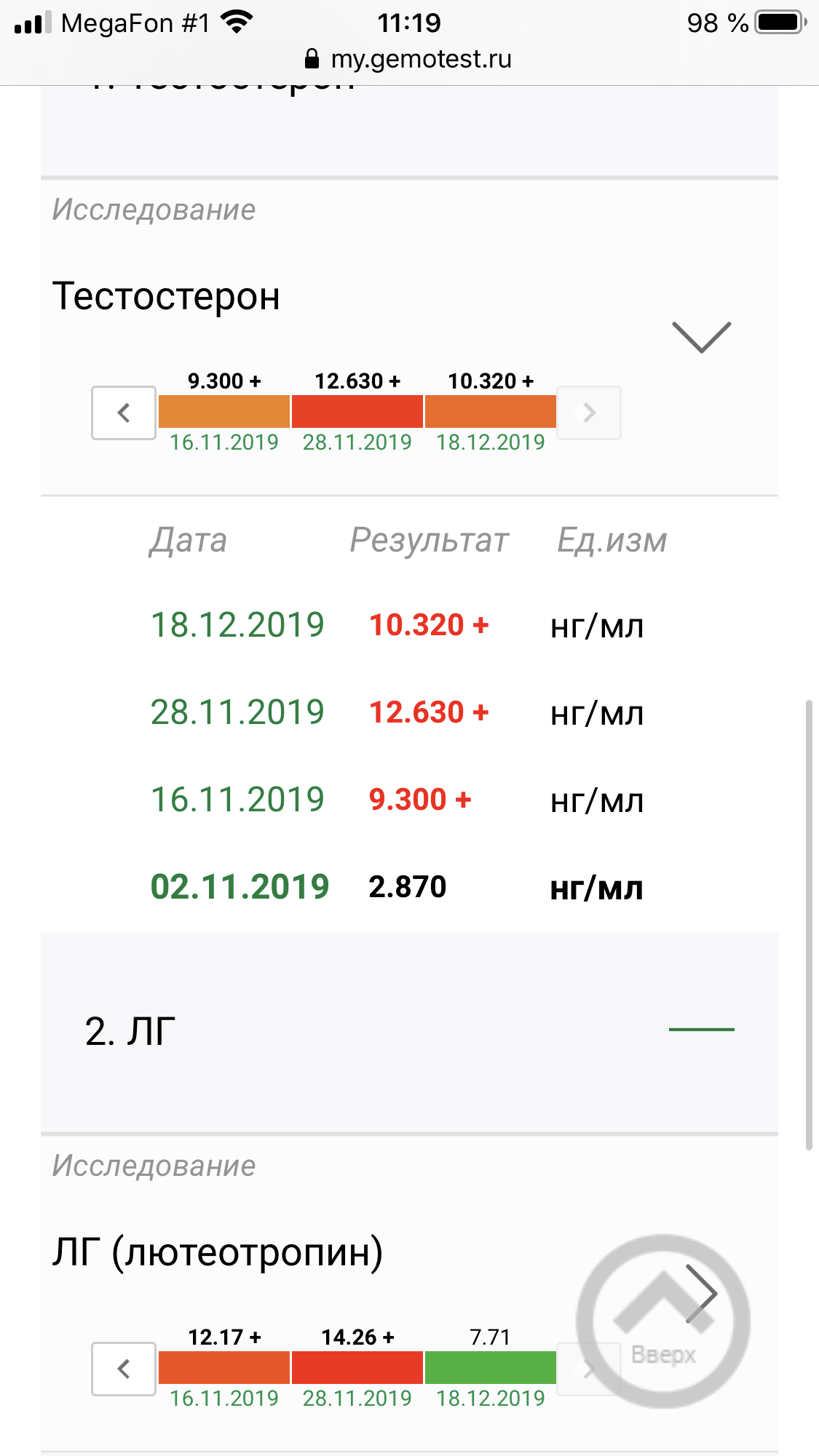Tap the my.gemotest.ru address bar
819x1456 pixels.
click(409, 59)
